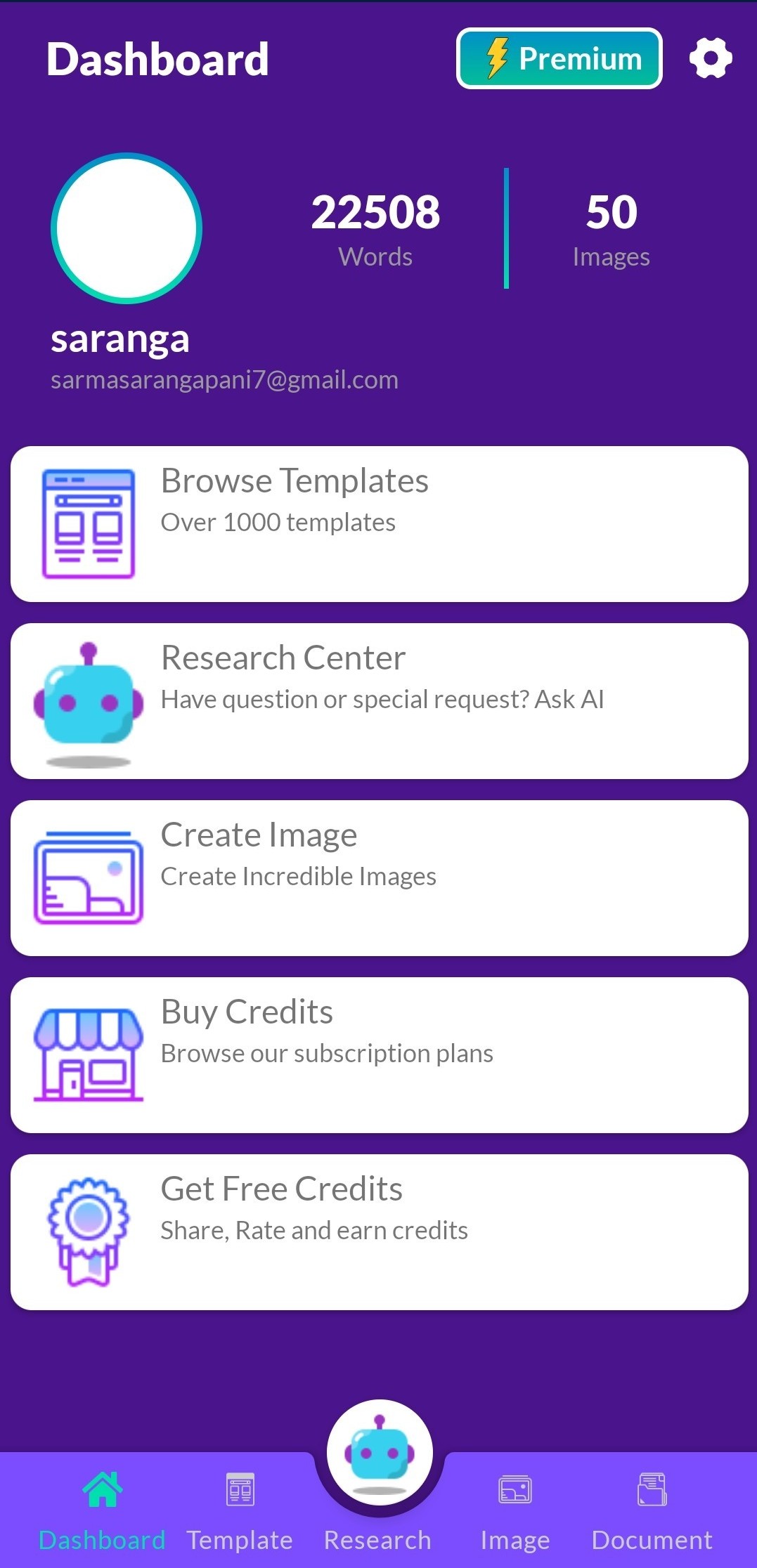757x1568 pixels.
Task: Tap the Premium upgrade button
Action: [559, 58]
